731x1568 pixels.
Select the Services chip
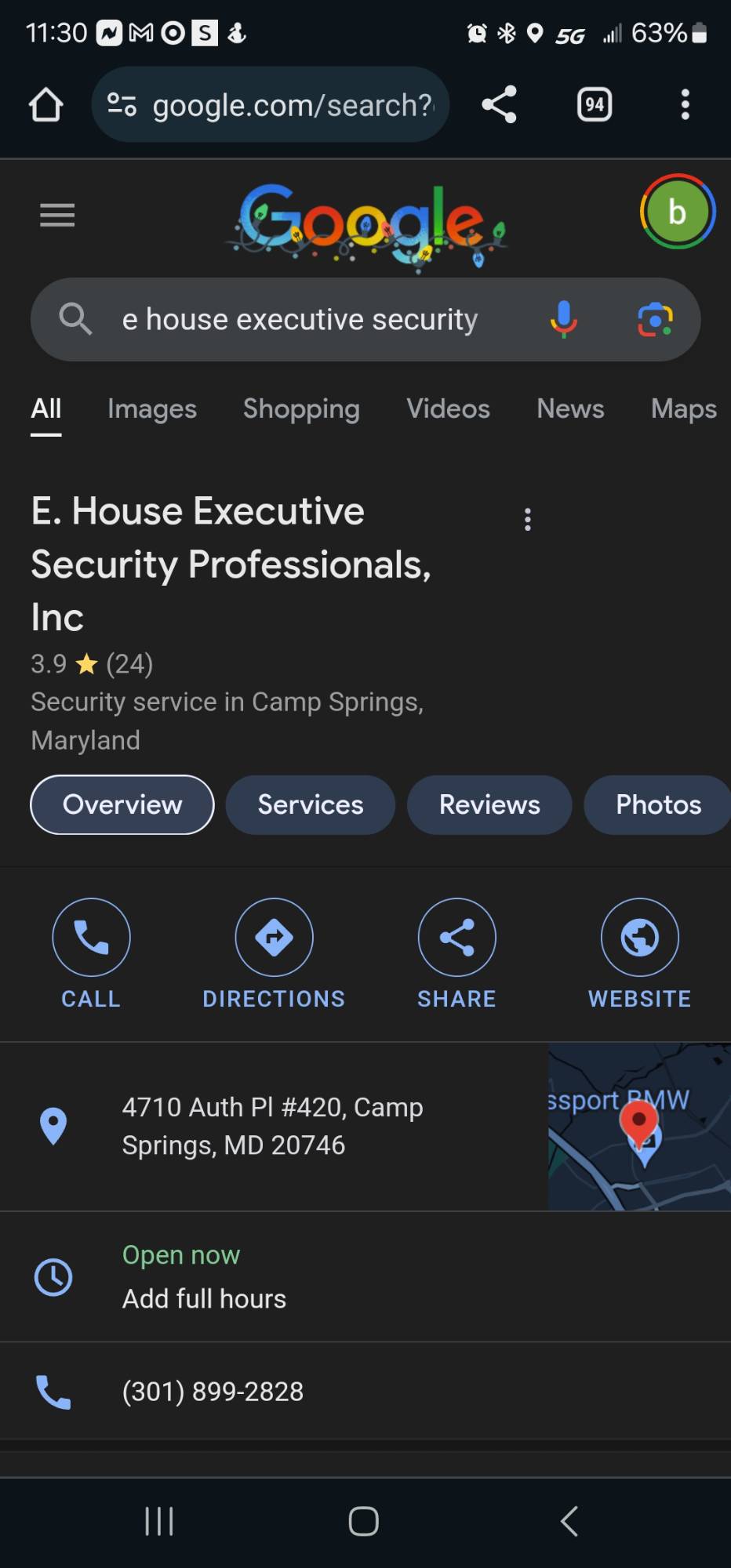point(311,804)
